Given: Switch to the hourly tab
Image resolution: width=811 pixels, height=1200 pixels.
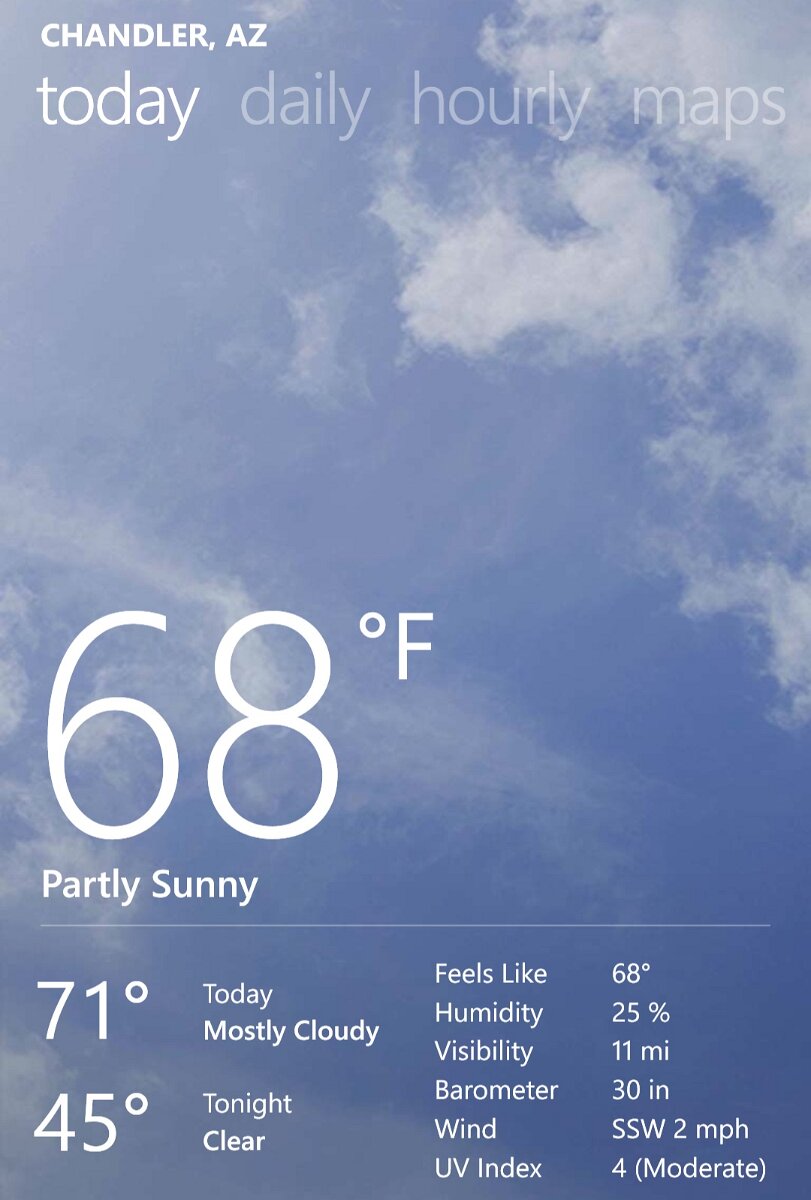Looking at the screenshot, I should [x=500, y=104].
